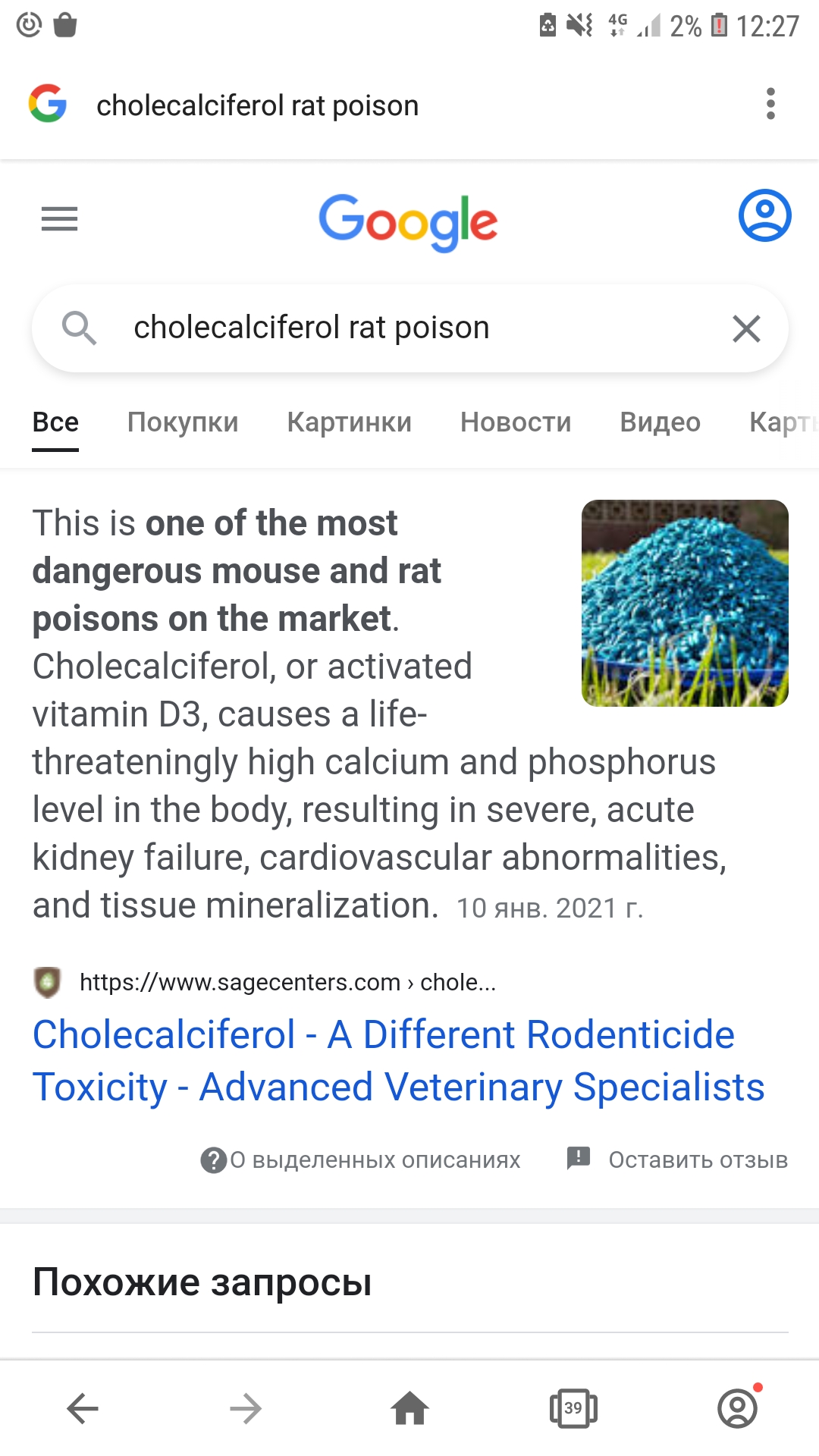819x1456 pixels.
Task: Clear the search query text
Action: (746, 329)
